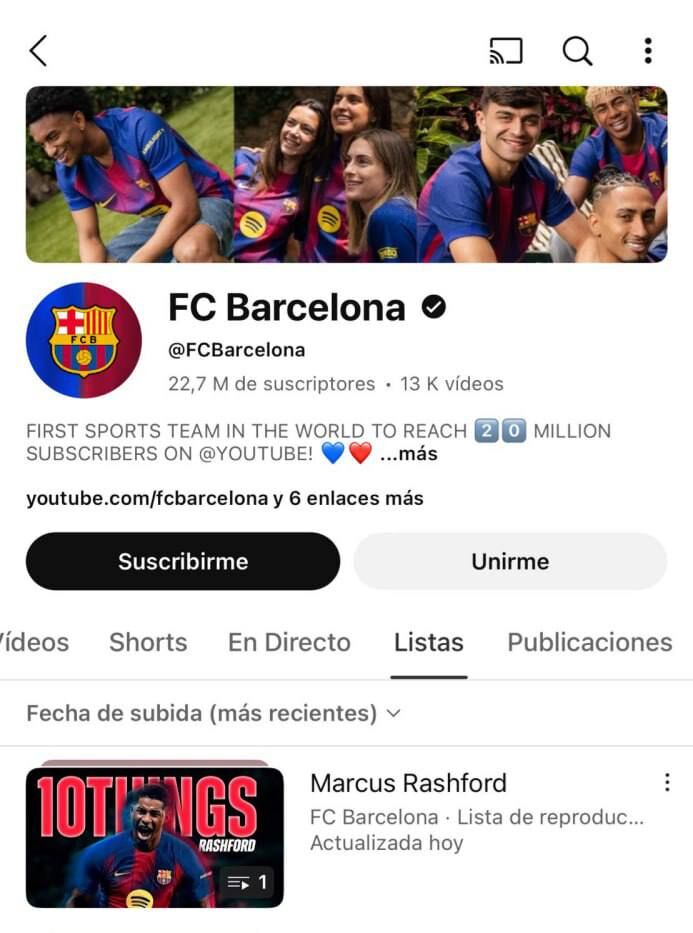Open options for the Marcus Rashford playlist
This screenshot has width=693, height=933.
667,783
